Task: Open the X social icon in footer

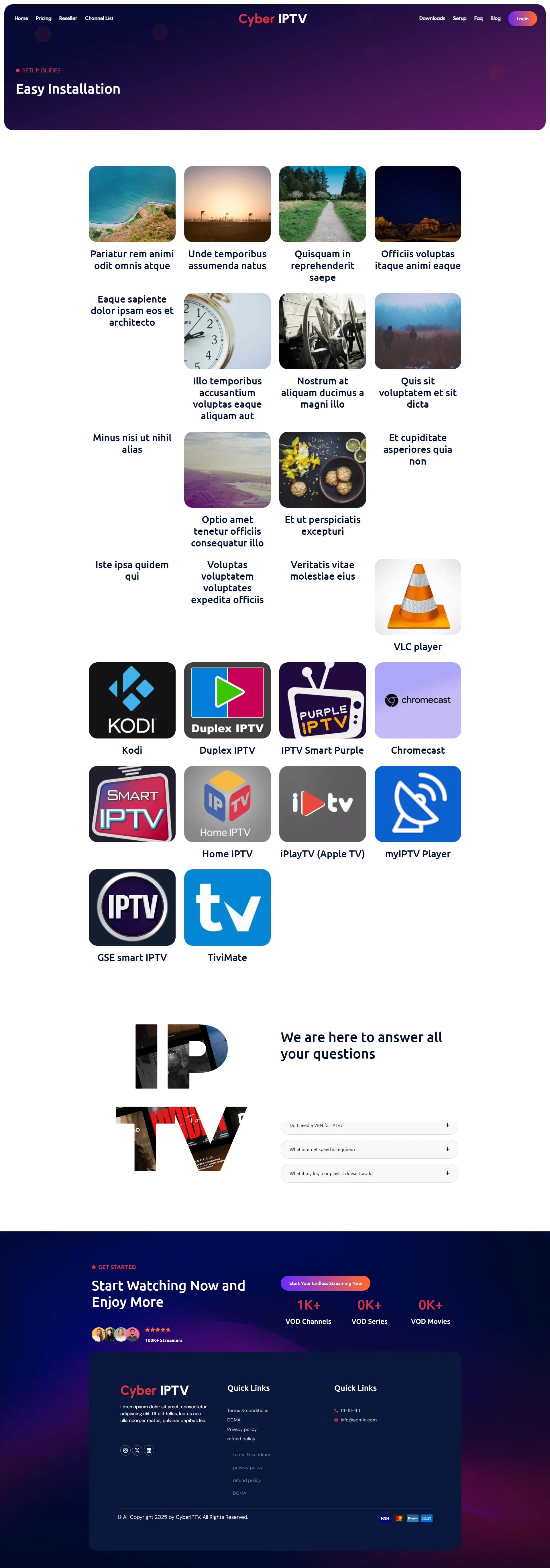Action: (137, 1450)
